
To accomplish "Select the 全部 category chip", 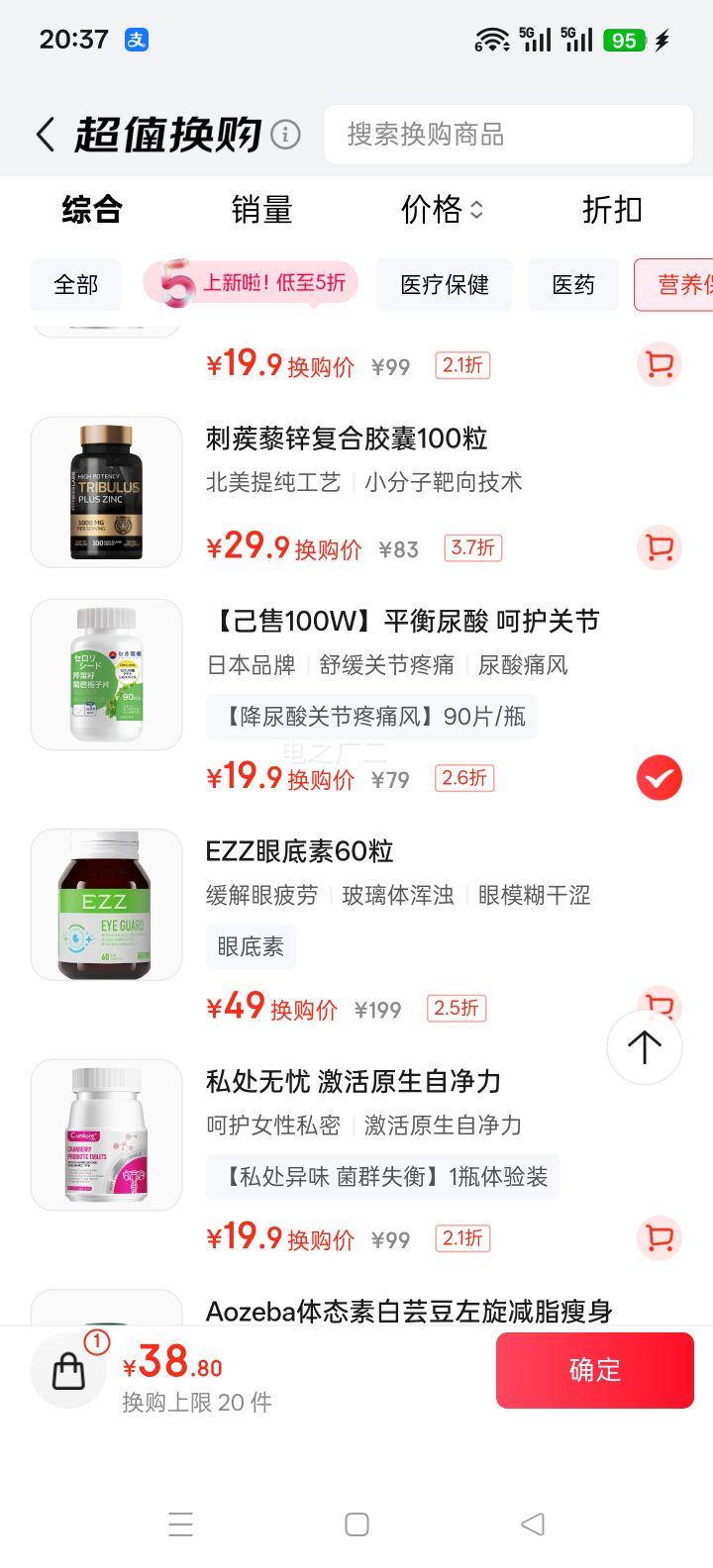I will click(x=76, y=285).
